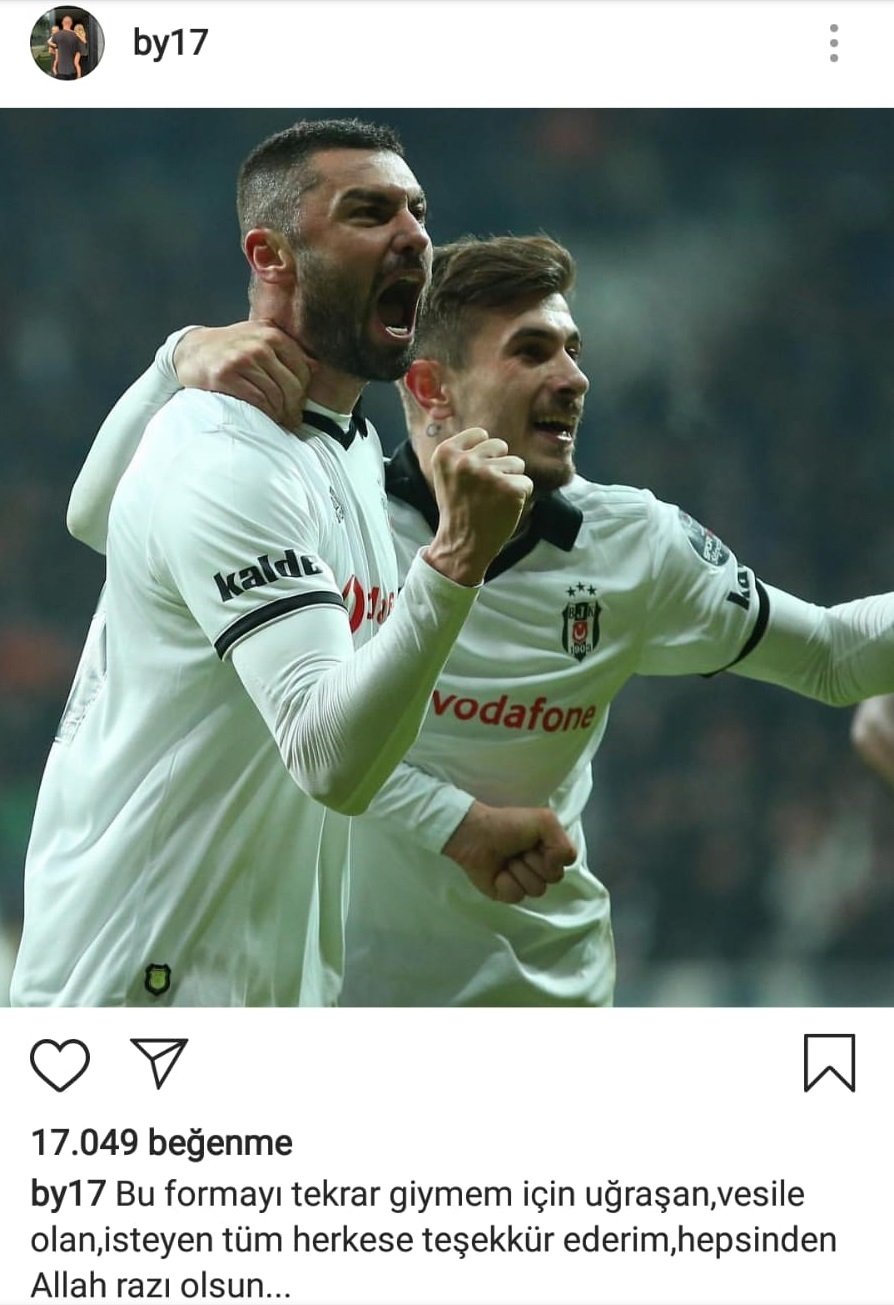
Task: Open by17 username in the caption
Action: [x=68, y=1194]
